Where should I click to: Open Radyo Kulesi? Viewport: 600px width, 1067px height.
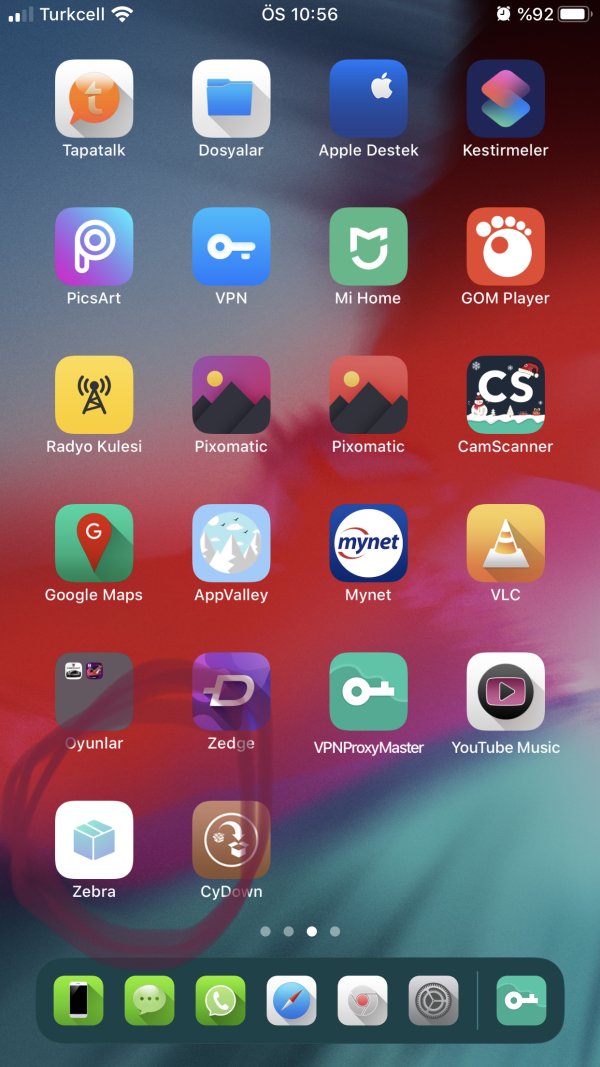tap(94, 395)
